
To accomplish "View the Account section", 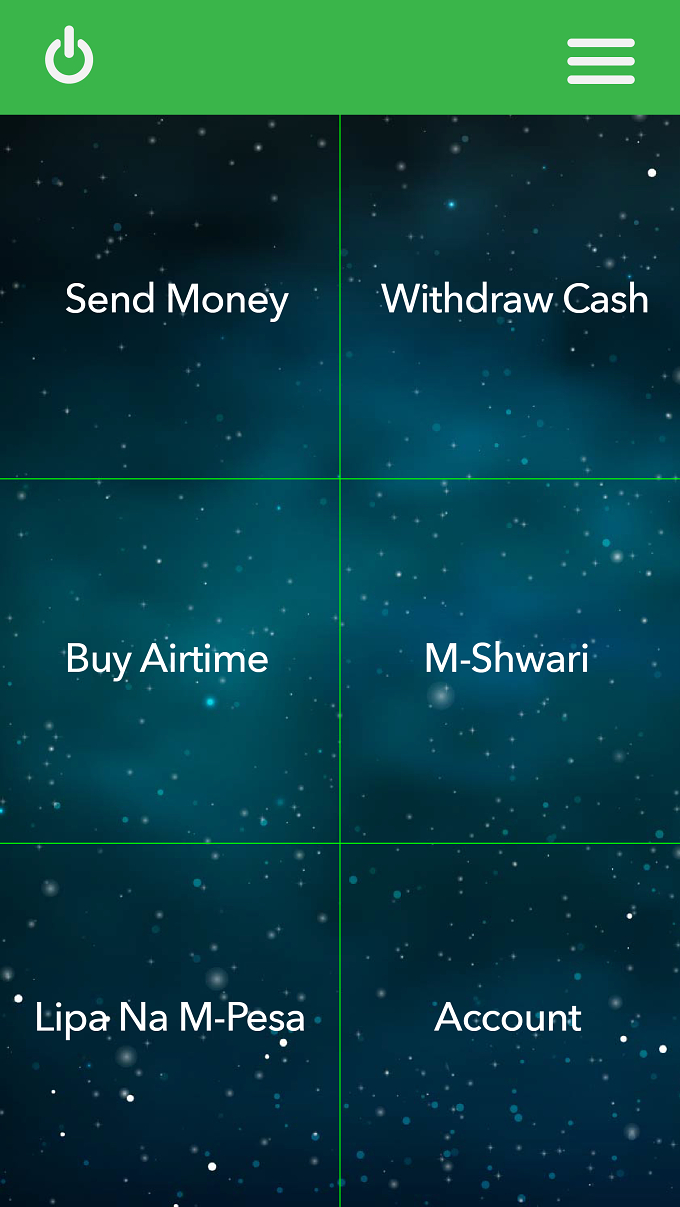I will pos(510,1024).
